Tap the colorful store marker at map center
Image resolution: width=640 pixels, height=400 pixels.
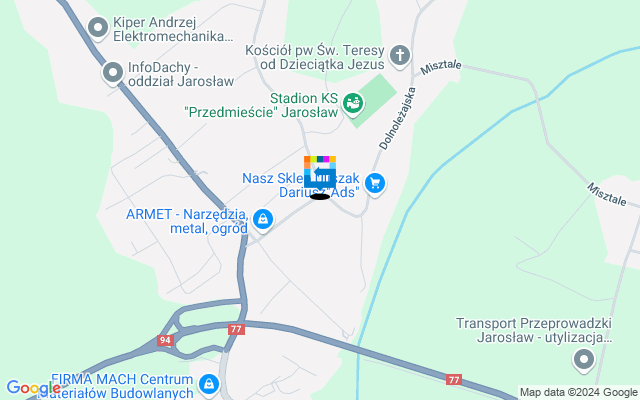pyautogui.click(x=320, y=174)
